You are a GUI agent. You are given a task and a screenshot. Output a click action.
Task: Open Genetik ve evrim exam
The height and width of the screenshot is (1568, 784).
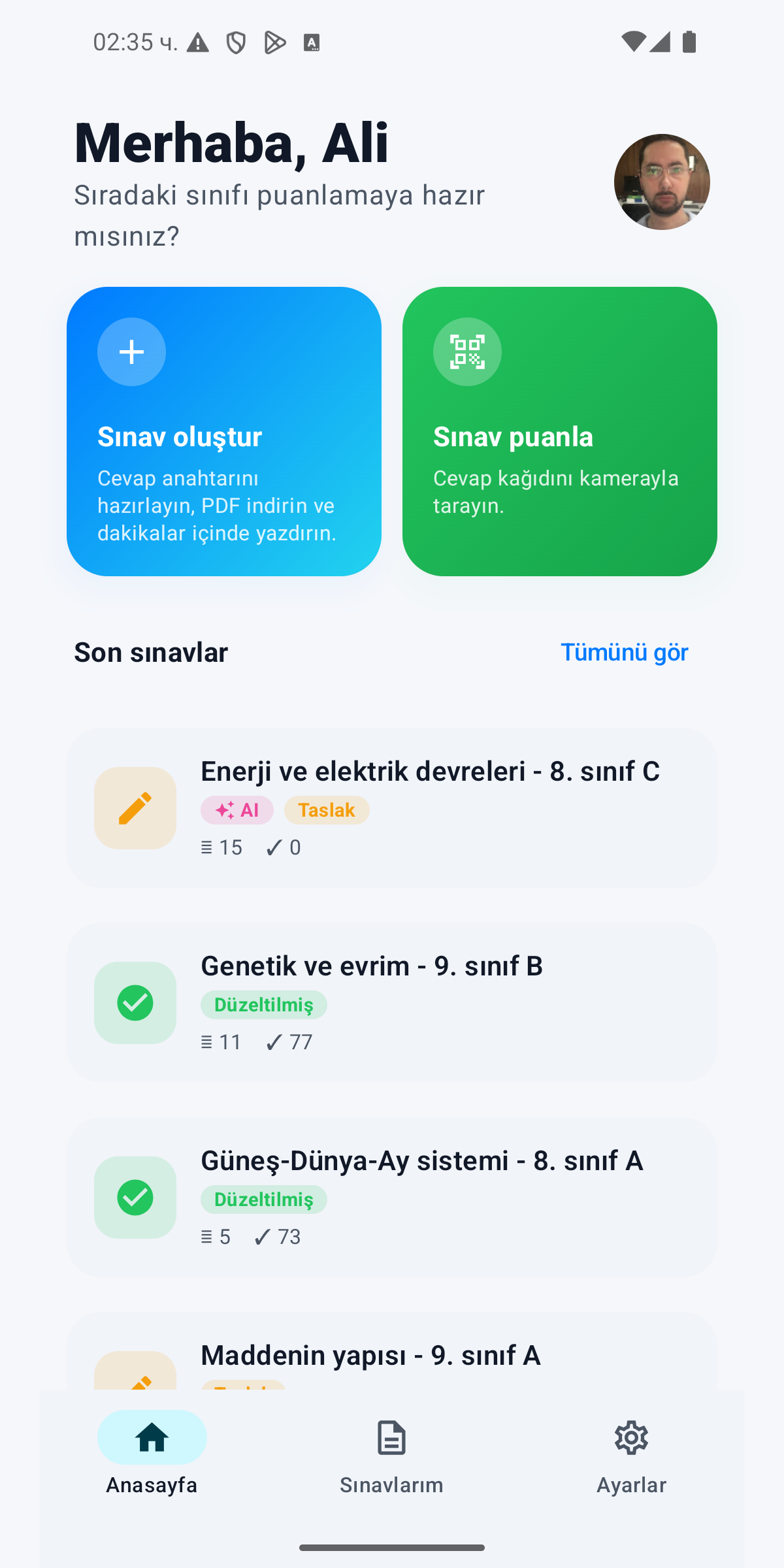click(x=392, y=1002)
